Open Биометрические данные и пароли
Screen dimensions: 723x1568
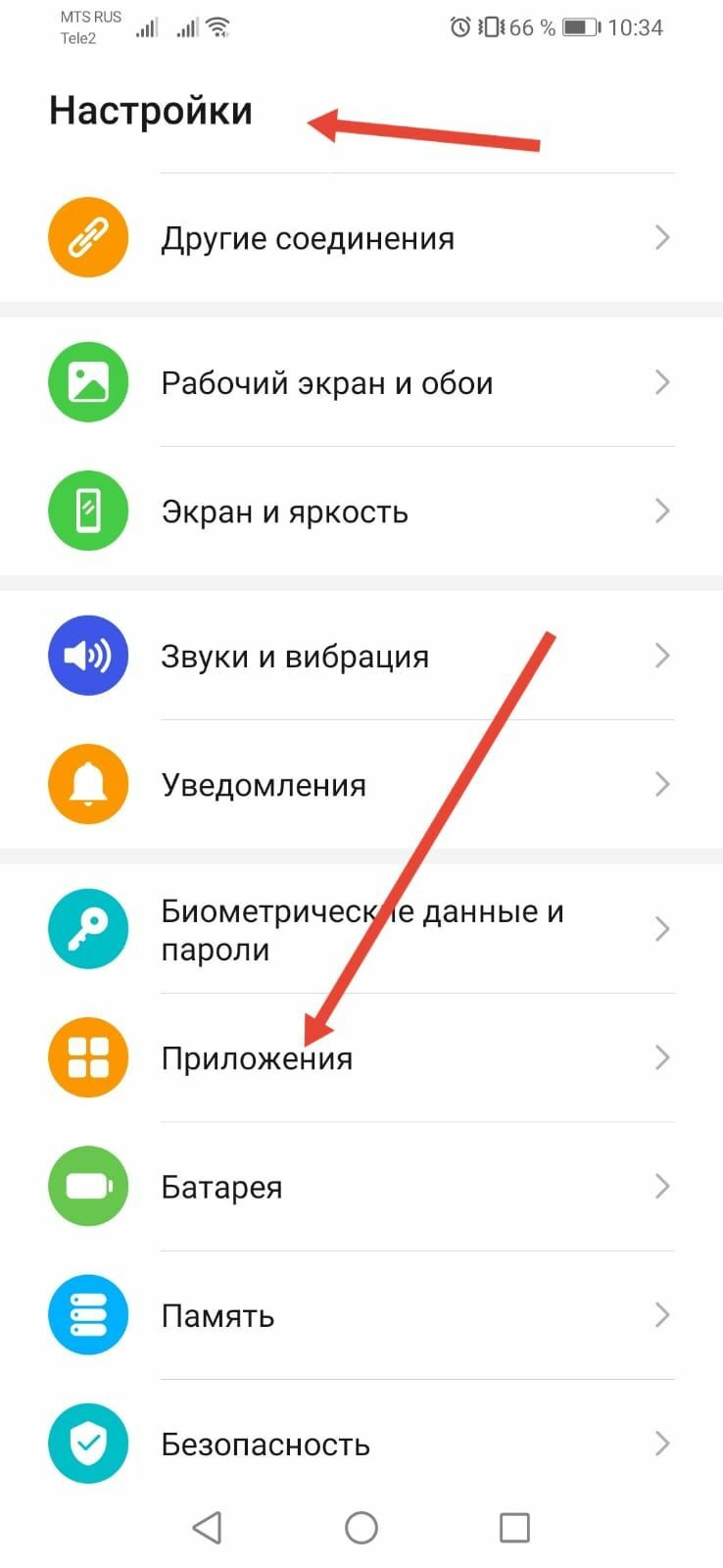point(361,930)
